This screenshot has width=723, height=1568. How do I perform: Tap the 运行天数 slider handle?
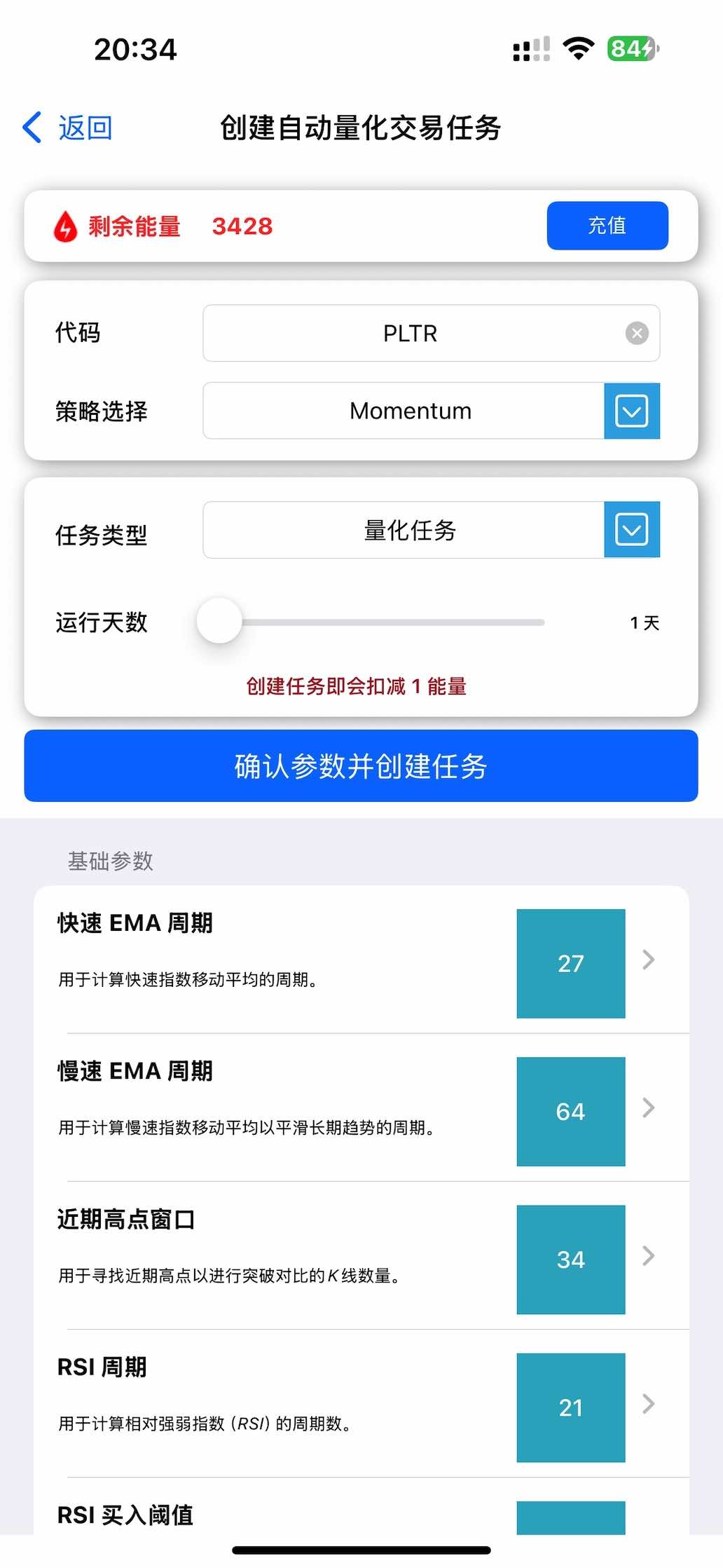[219, 621]
